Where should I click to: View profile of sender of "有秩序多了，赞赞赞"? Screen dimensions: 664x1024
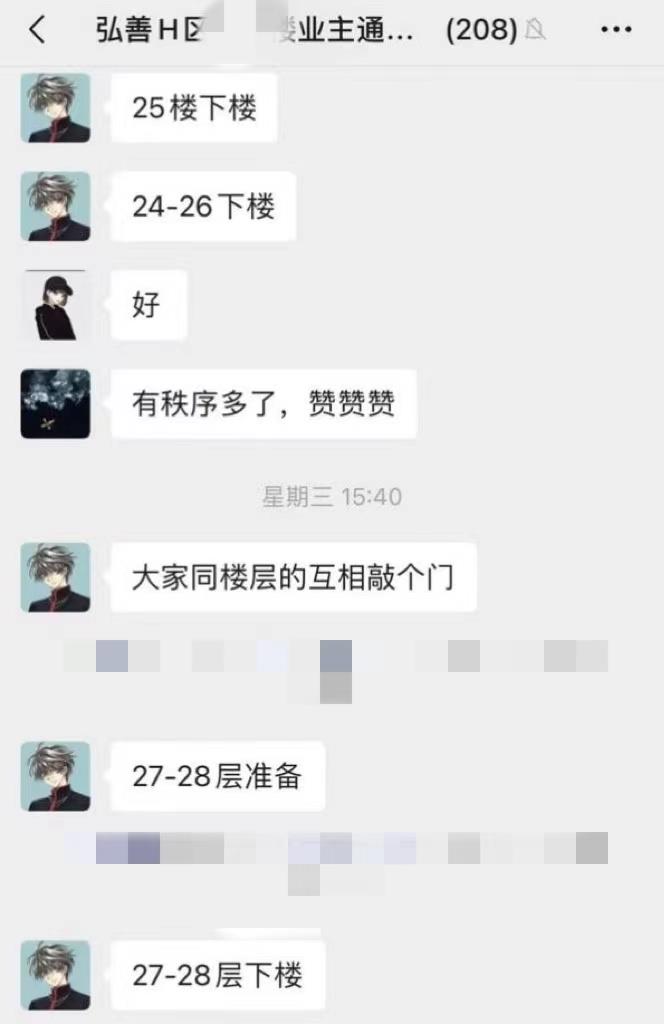pyautogui.click(x=56, y=404)
